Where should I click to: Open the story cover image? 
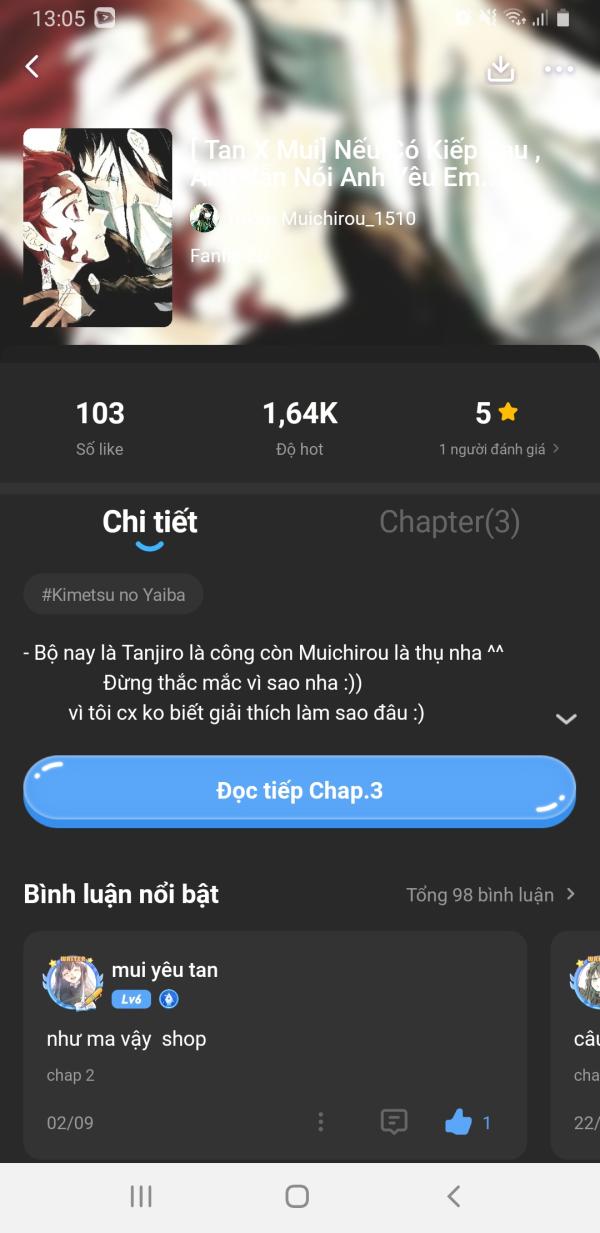(98, 227)
